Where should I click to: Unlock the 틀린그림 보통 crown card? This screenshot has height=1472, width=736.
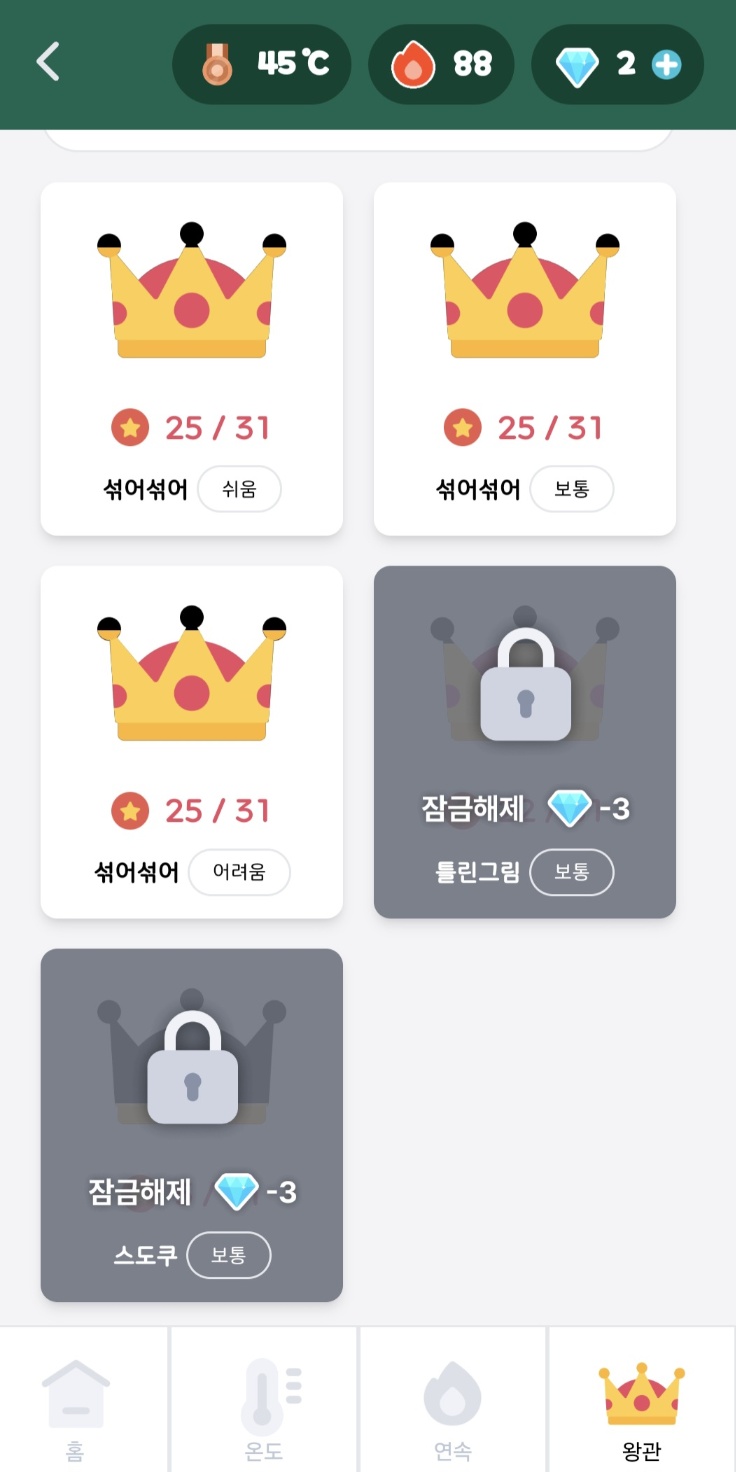click(525, 742)
